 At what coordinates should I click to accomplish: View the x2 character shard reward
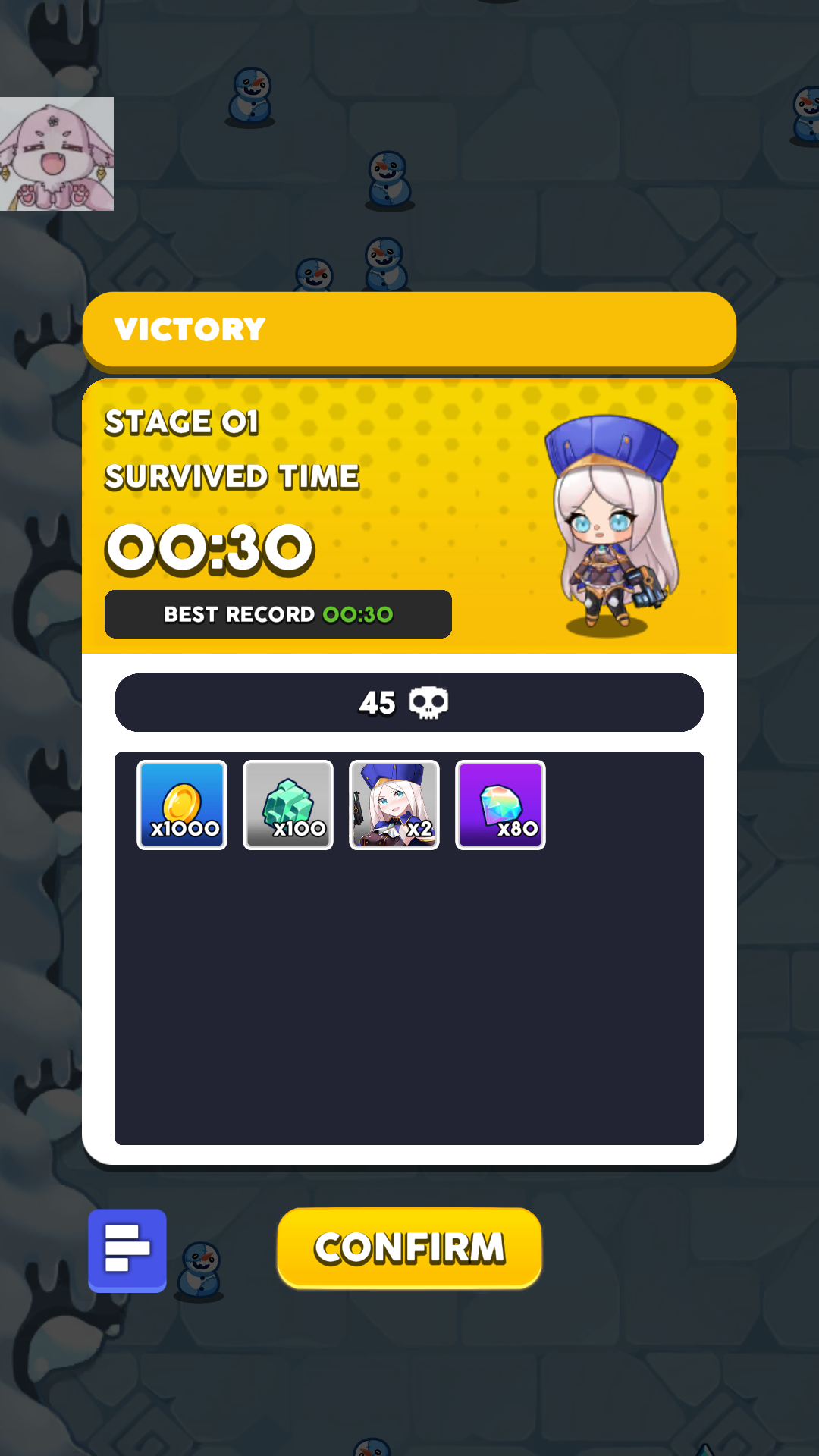tap(394, 805)
